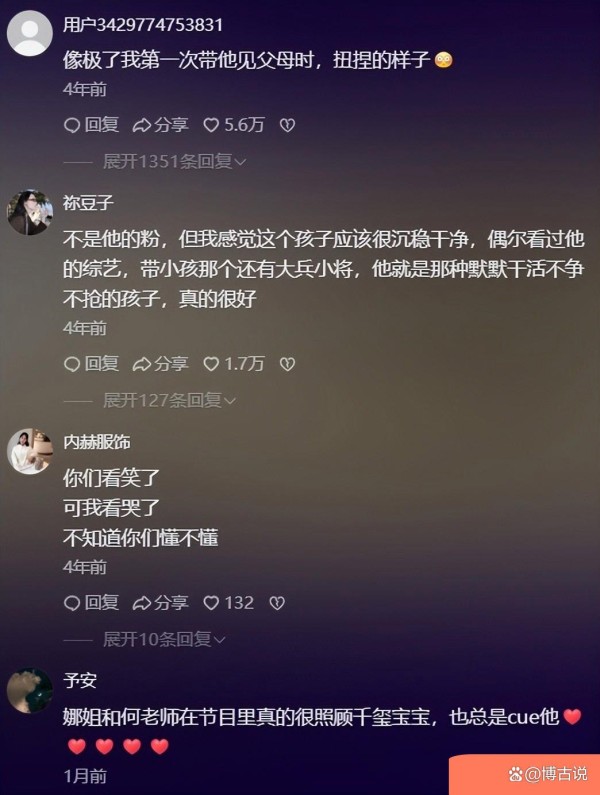This screenshot has height=795, width=600.
Task: Share 祢豆子's comment
Action: (x=160, y=364)
